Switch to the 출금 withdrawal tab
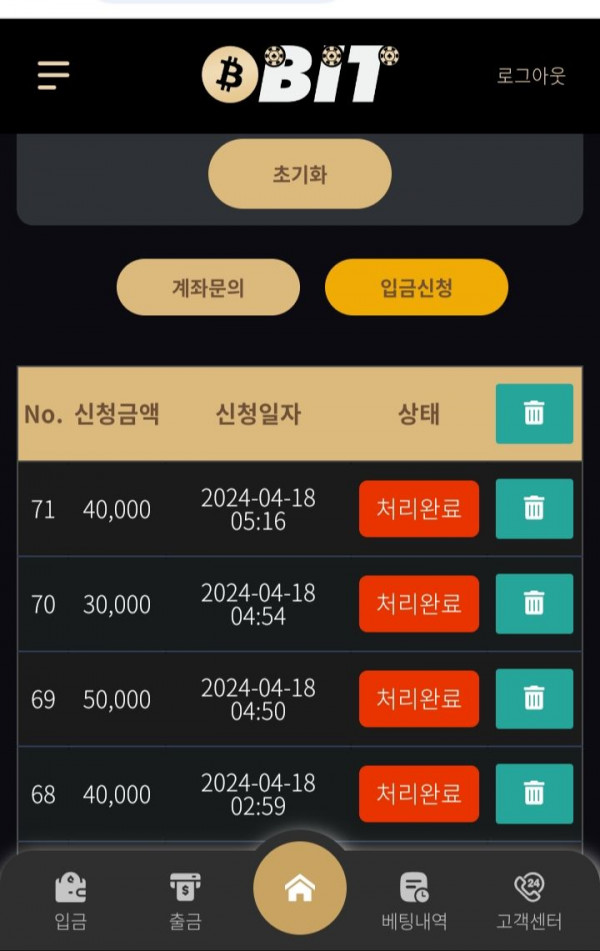 coord(185,900)
